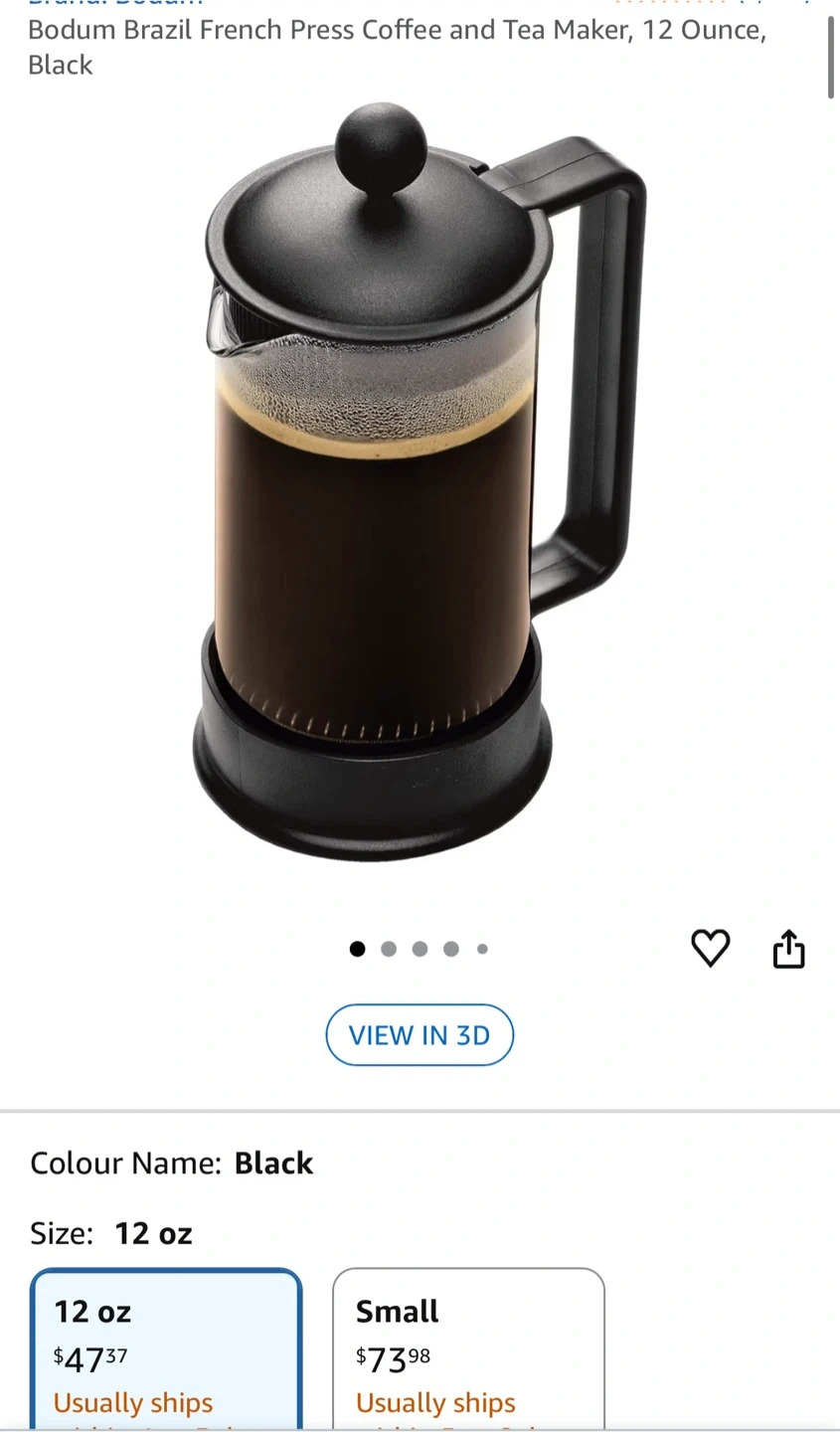Add the French press to wish list
Viewport: 840px width, 1432px height.
[x=710, y=949]
